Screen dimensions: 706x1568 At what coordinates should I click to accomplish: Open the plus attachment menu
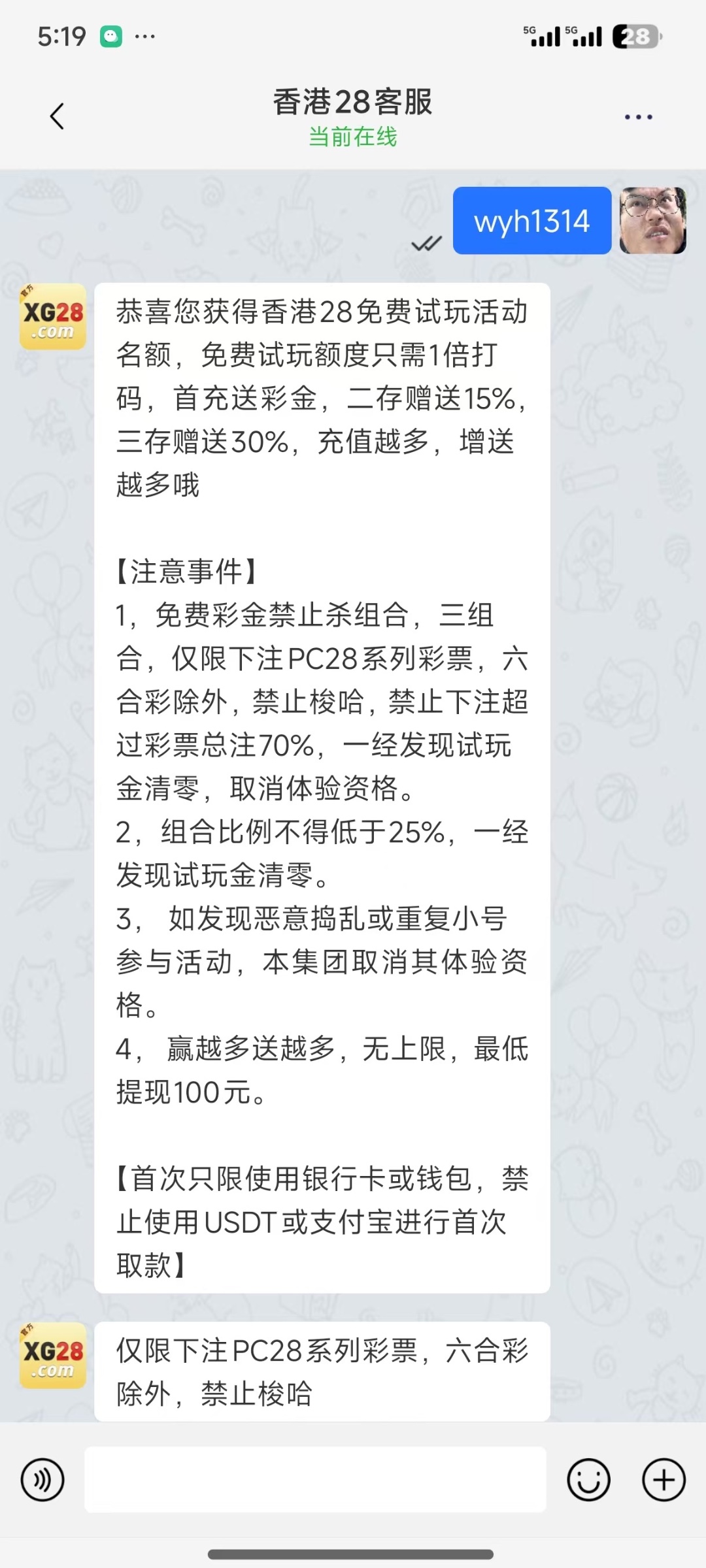pyautogui.click(x=664, y=1480)
